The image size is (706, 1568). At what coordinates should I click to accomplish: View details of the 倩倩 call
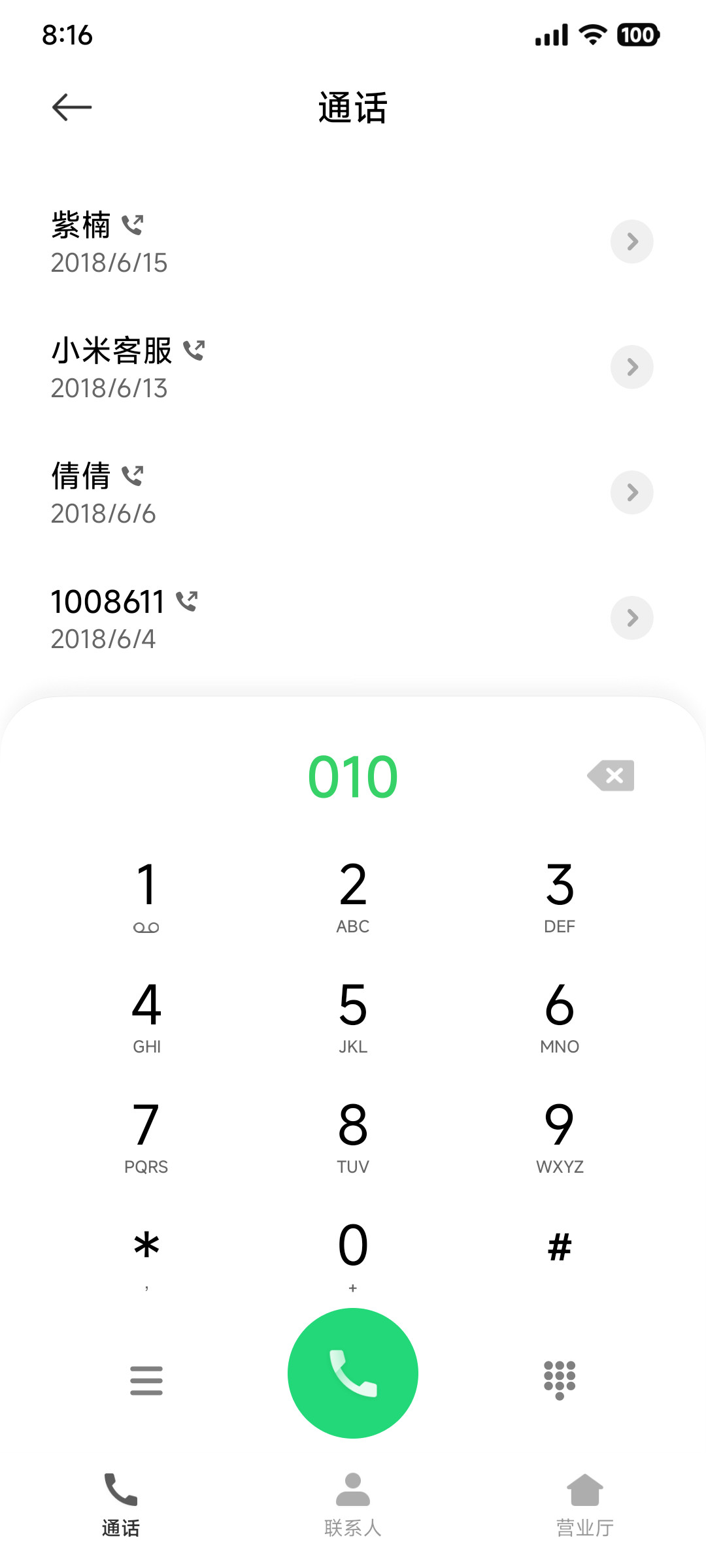click(x=631, y=493)
